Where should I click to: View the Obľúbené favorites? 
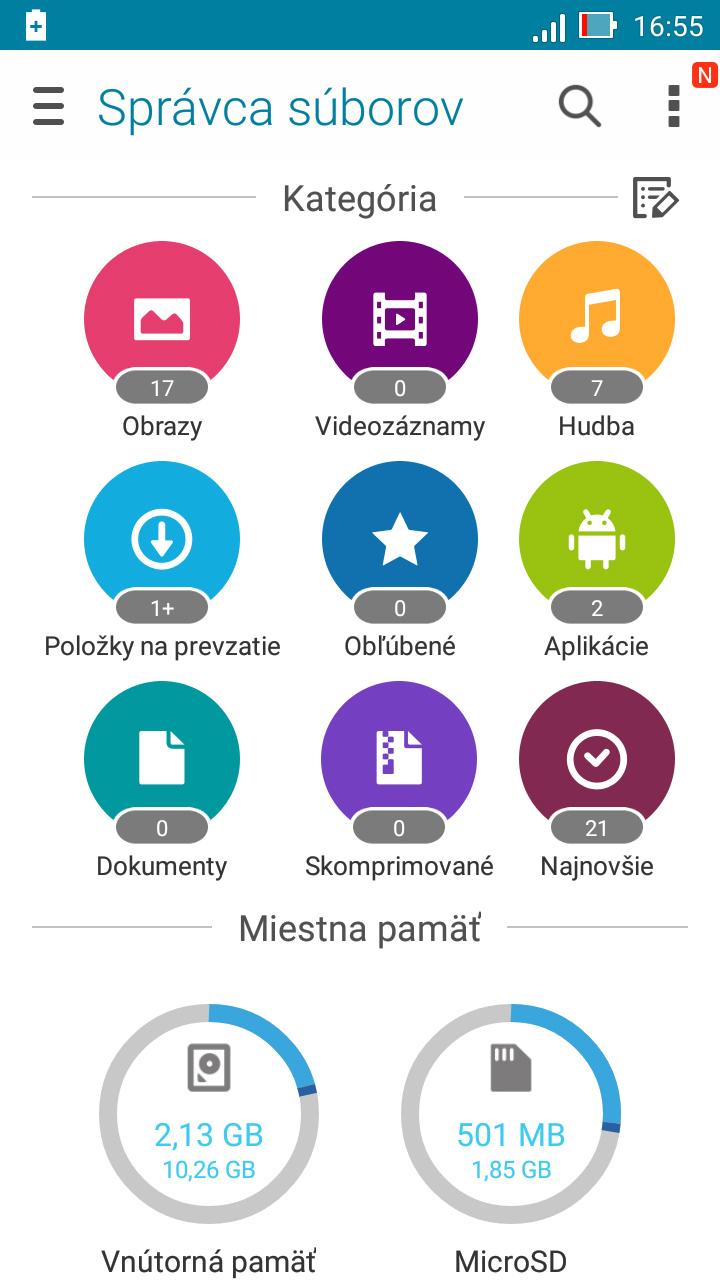[400, 561]
